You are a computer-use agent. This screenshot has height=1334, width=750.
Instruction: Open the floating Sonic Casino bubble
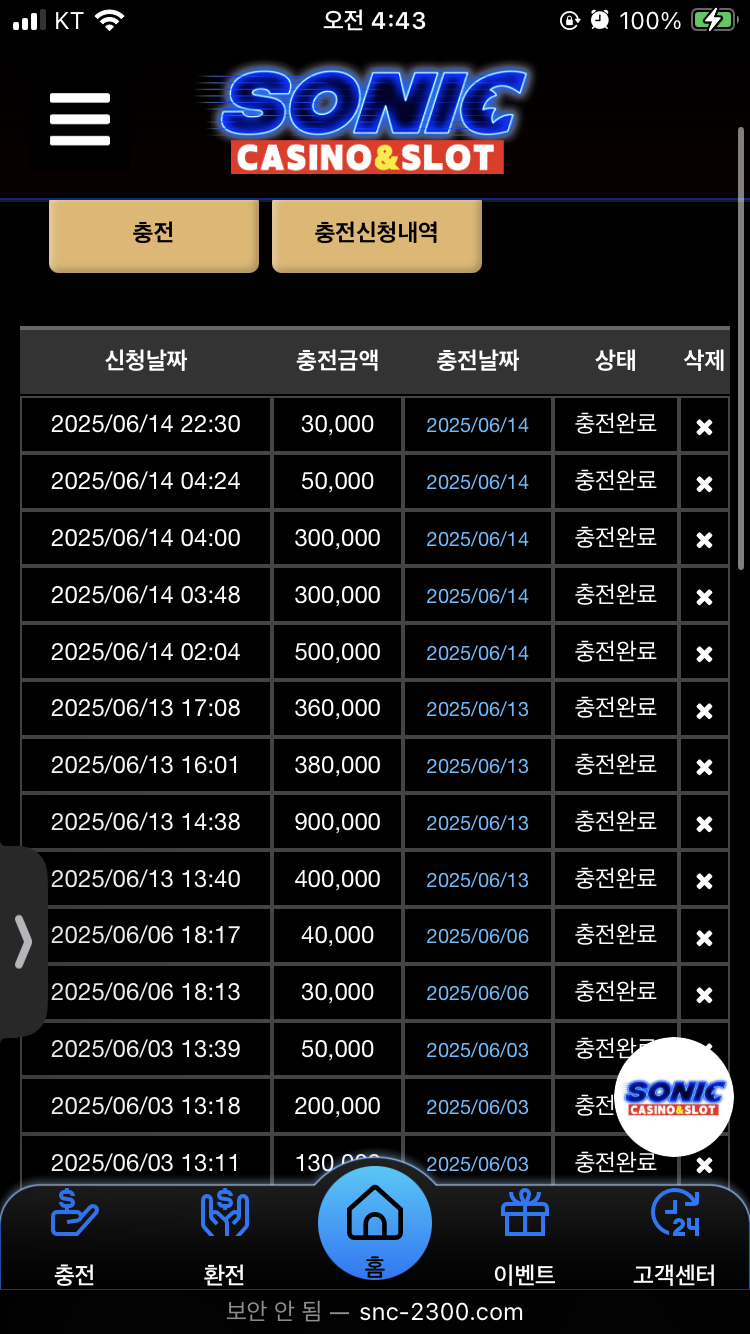[674, 1097]
